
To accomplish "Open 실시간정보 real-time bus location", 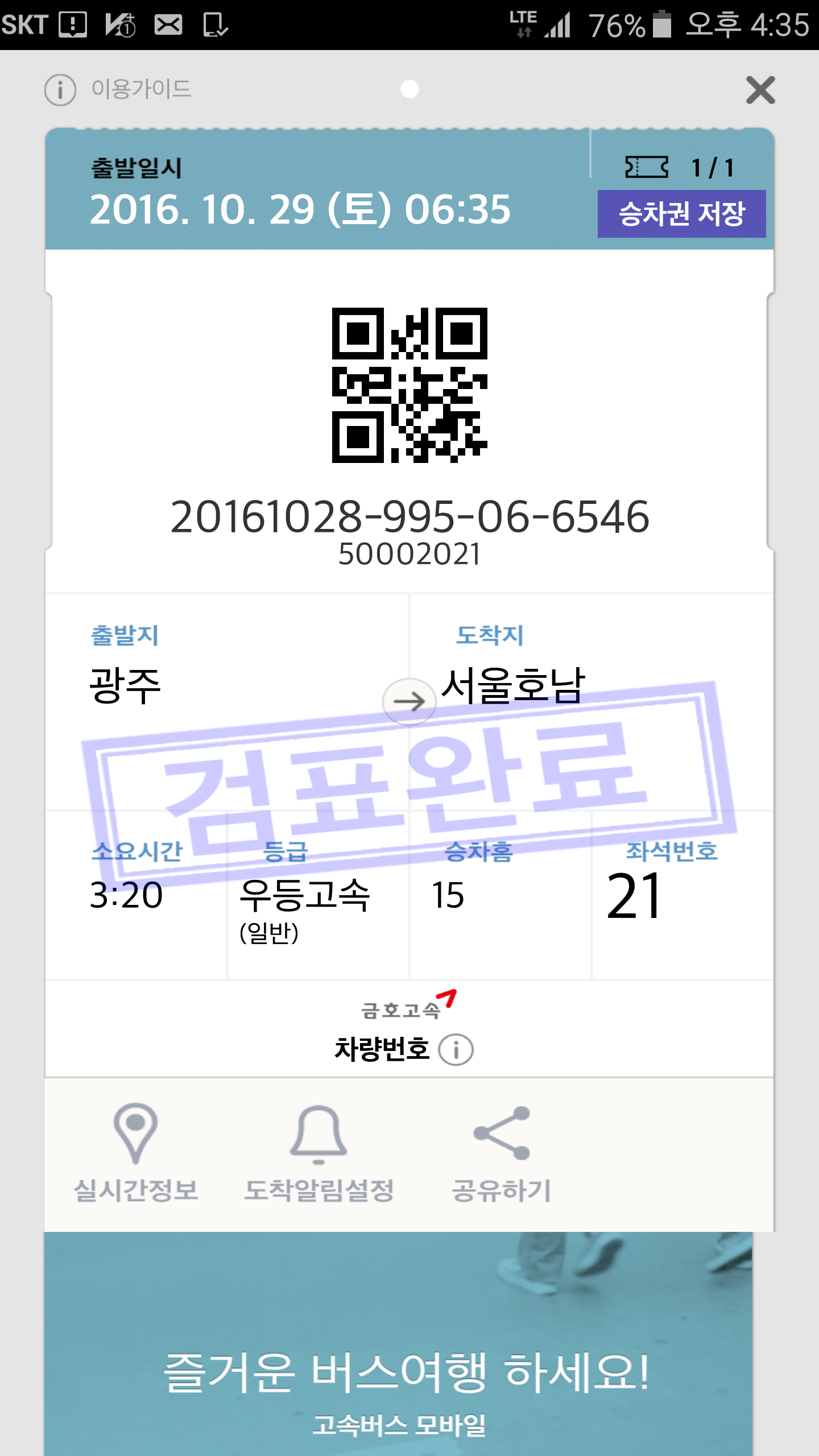I will [135, 1153].
